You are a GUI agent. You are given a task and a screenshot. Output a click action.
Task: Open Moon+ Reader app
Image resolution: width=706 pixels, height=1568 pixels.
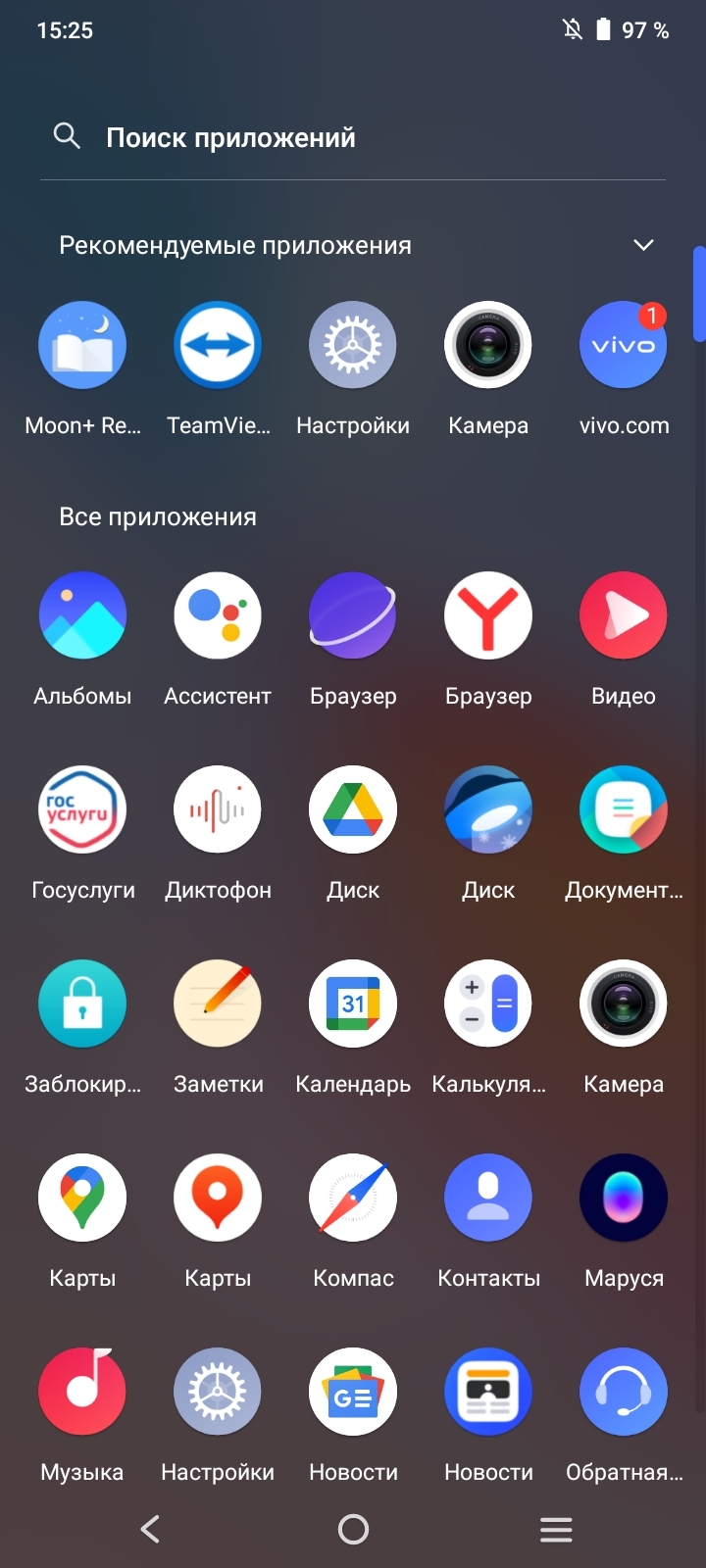click(x=82, y=345)
